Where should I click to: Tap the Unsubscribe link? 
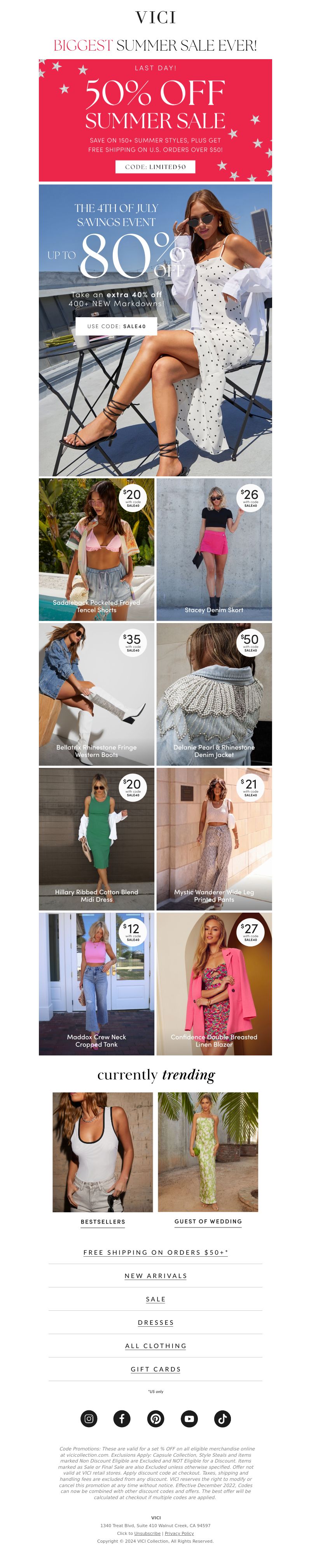coord(147,1533)
